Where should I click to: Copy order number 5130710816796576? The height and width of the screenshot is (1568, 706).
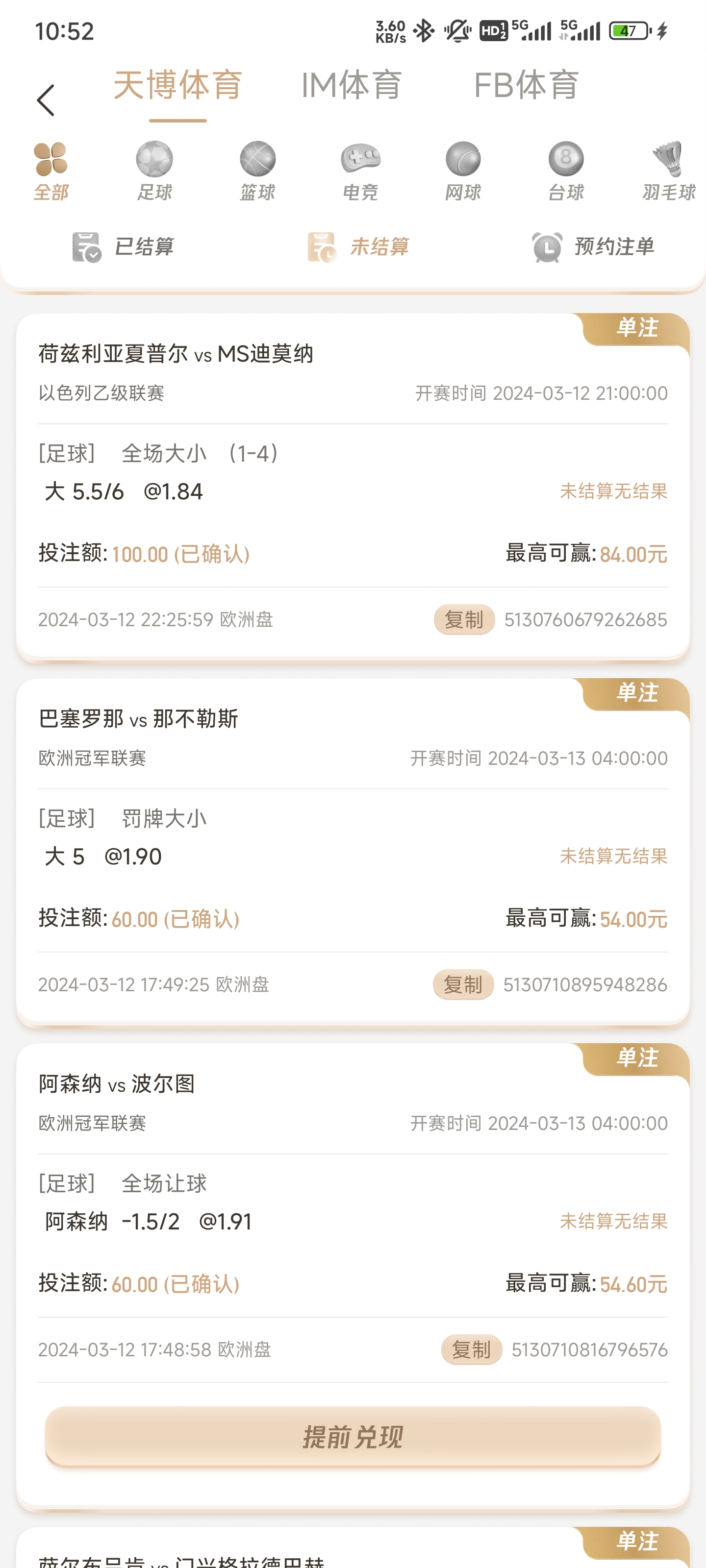tap(471, 1349)
